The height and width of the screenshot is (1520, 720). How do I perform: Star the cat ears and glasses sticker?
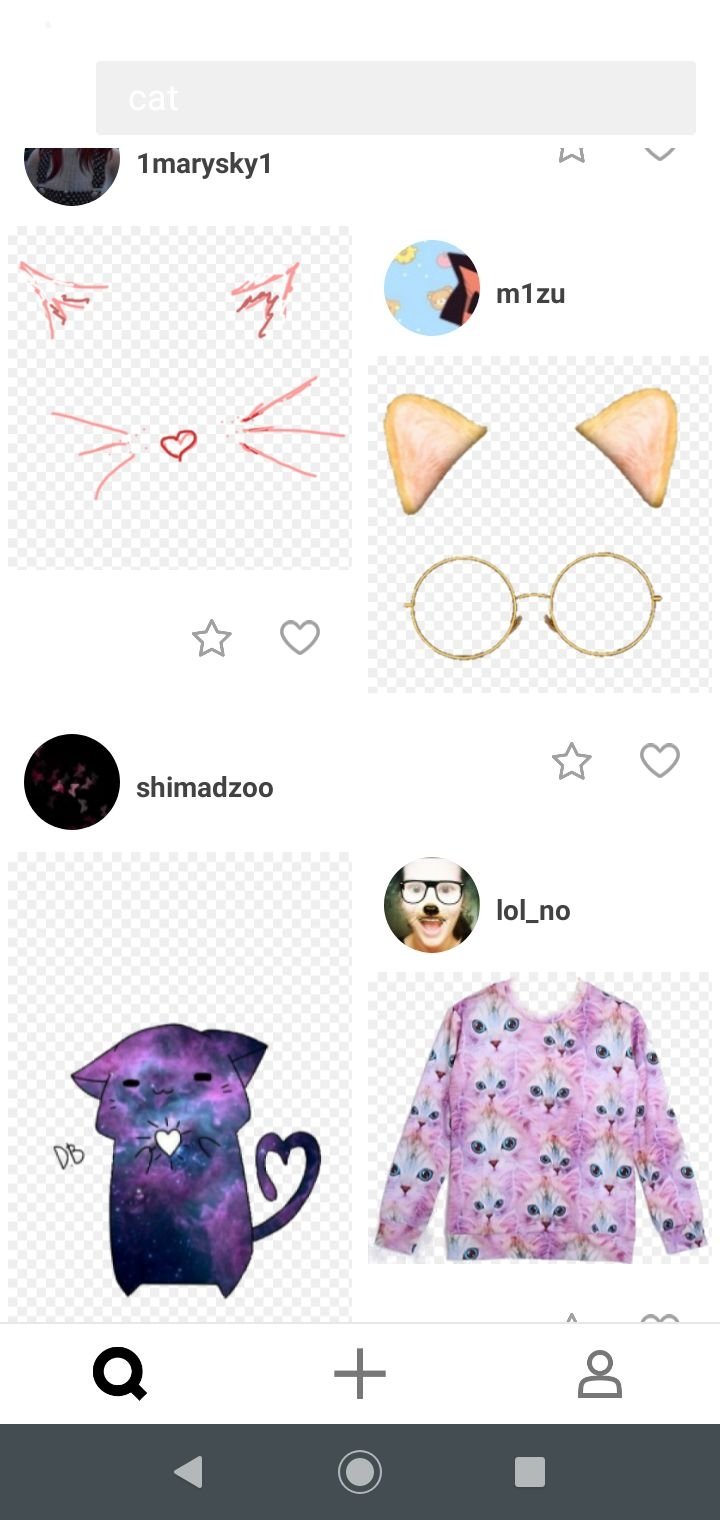pos(572,762)
